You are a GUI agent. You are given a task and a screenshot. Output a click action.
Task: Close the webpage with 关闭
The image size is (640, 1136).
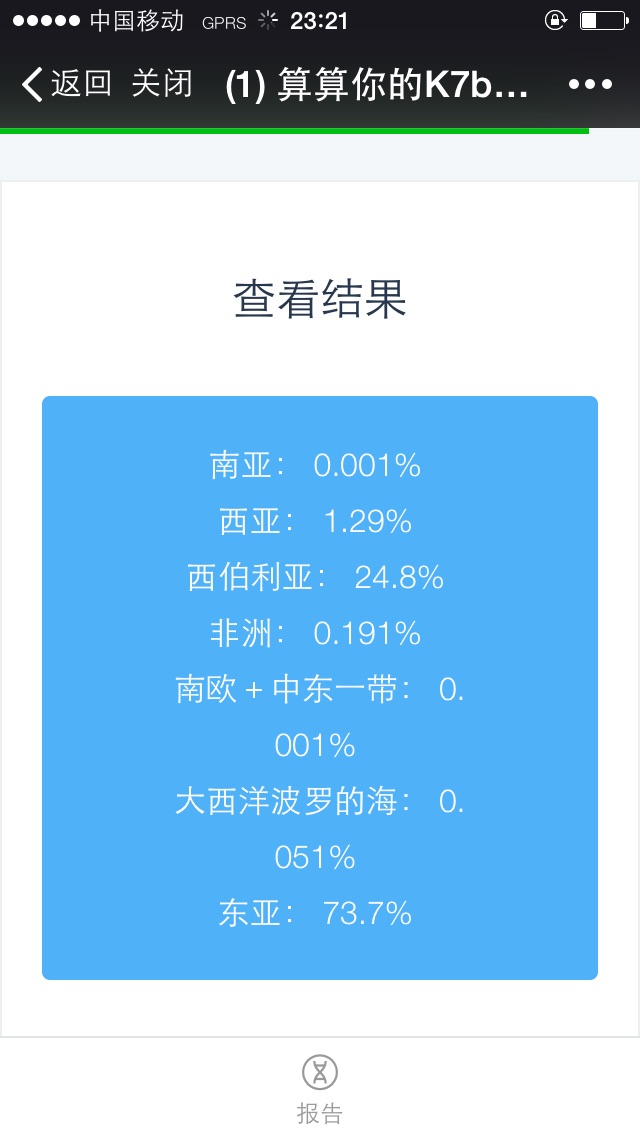click(x=162, y=85)
